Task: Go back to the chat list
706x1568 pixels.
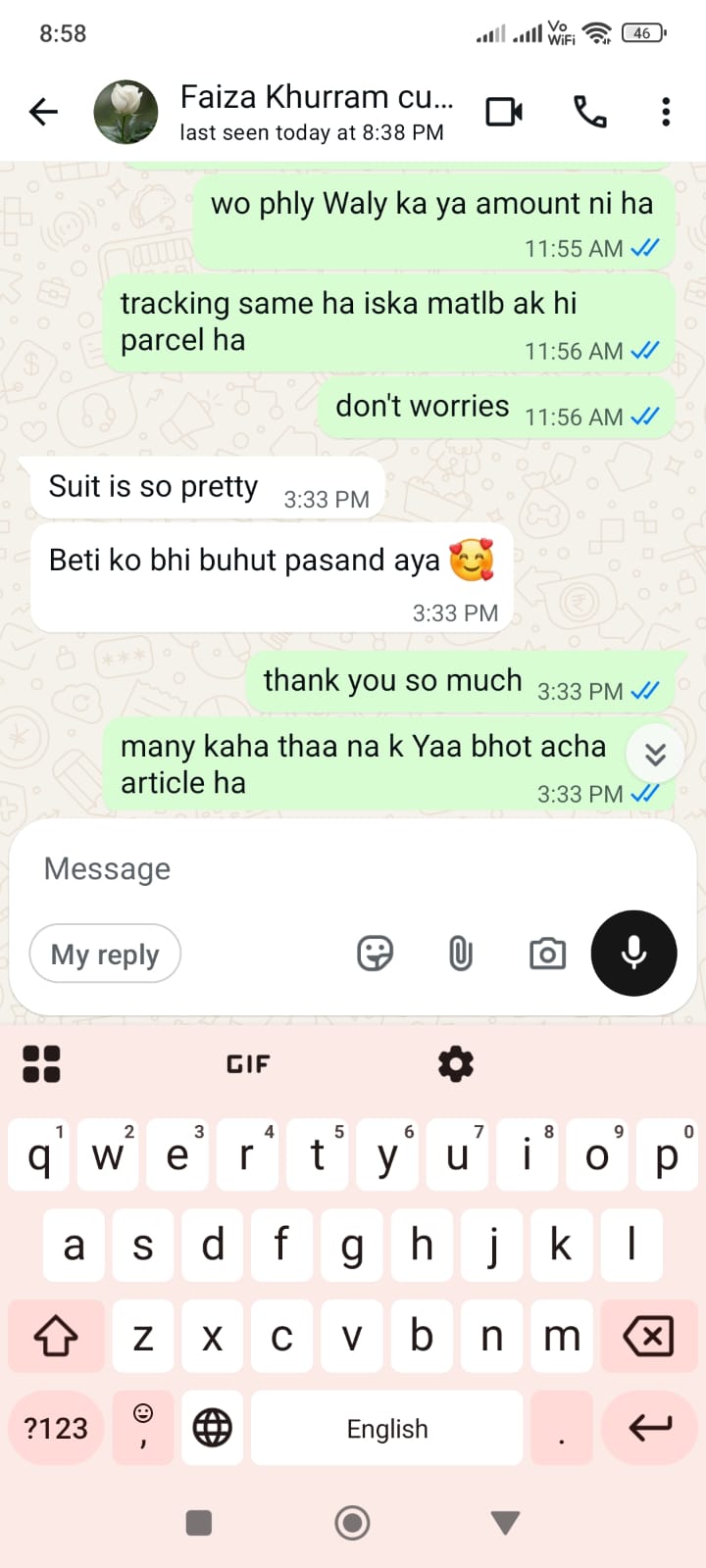Action: tap(43, 112)
